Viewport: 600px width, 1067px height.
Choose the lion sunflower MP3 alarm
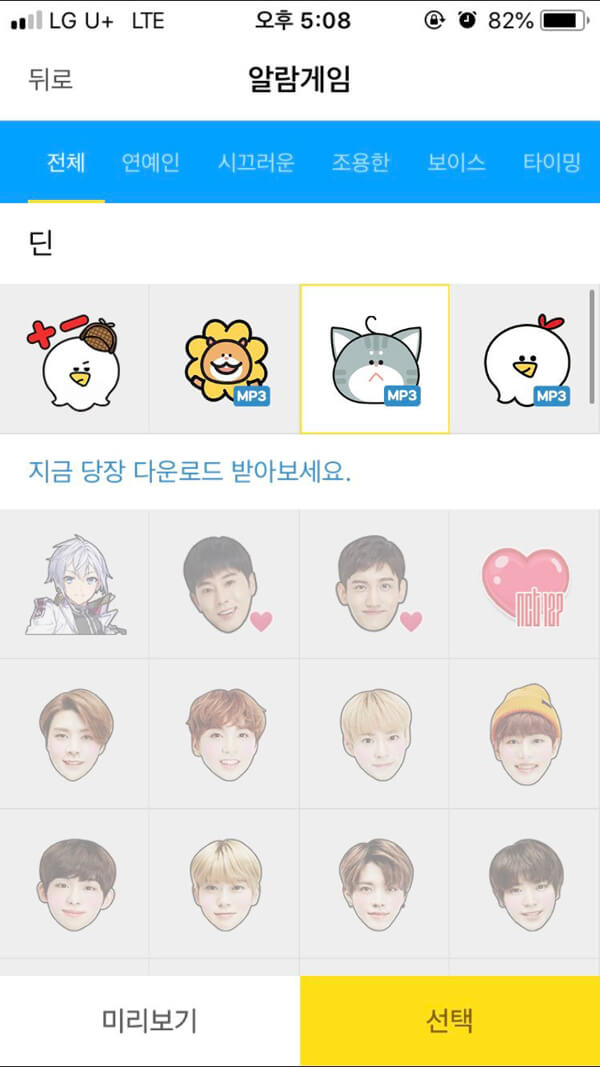(x=225, y=359)
